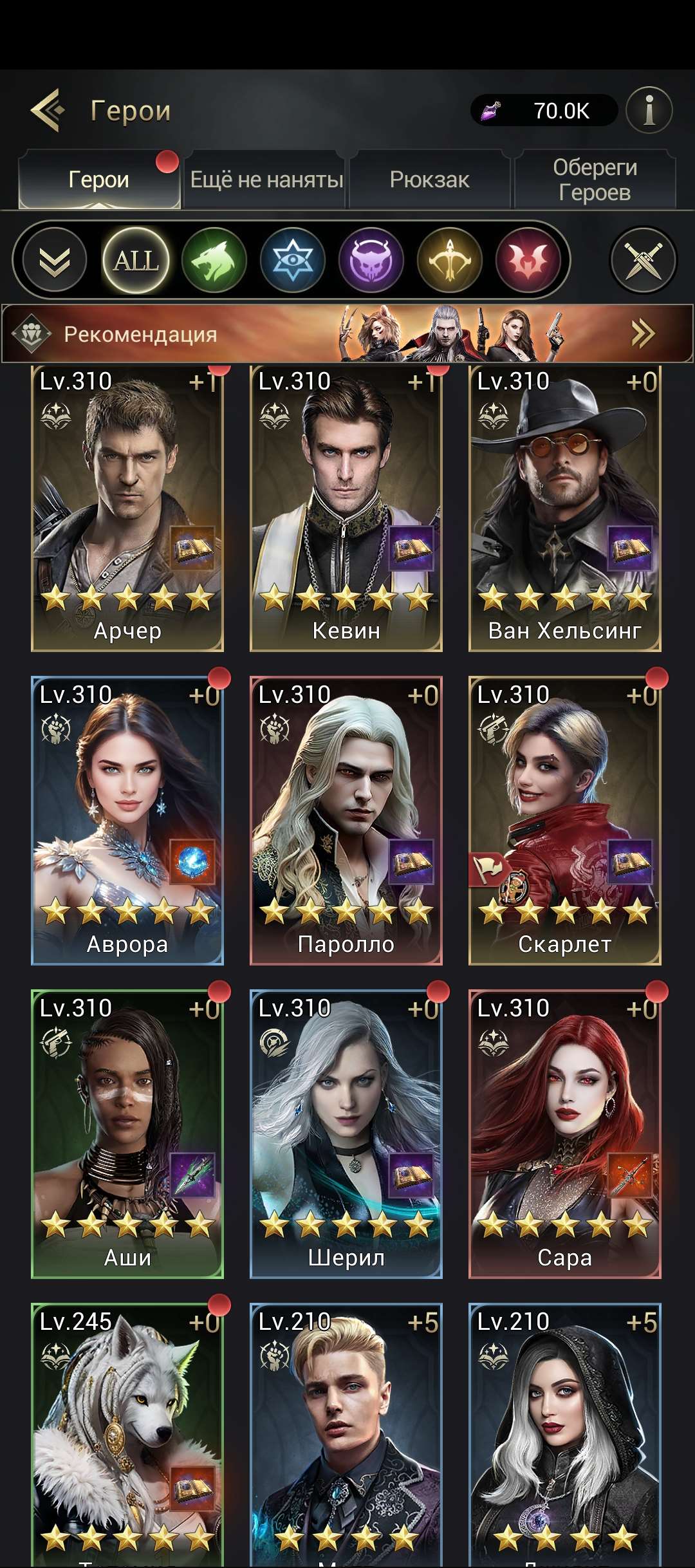
Task: Go back using the arrow icon
Action: [x=48, y=110]
